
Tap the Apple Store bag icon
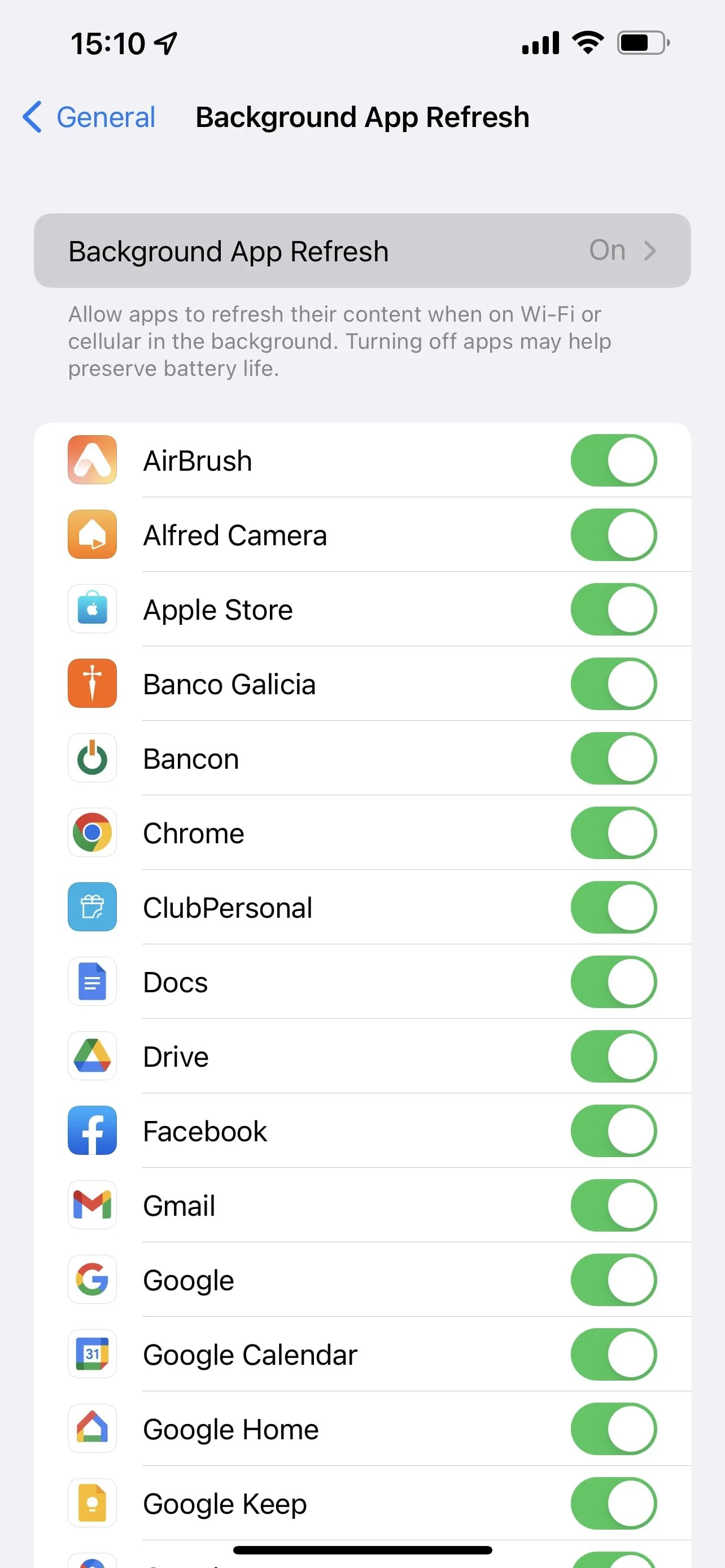[x=92, y=608]
